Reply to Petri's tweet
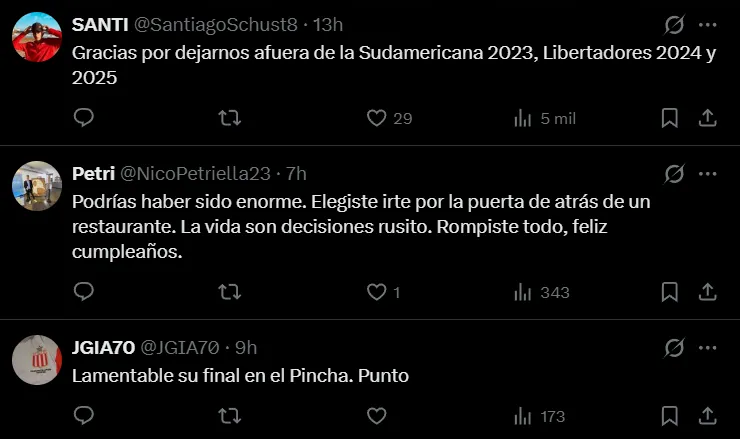Screen dimensions: 740x439 84,292
